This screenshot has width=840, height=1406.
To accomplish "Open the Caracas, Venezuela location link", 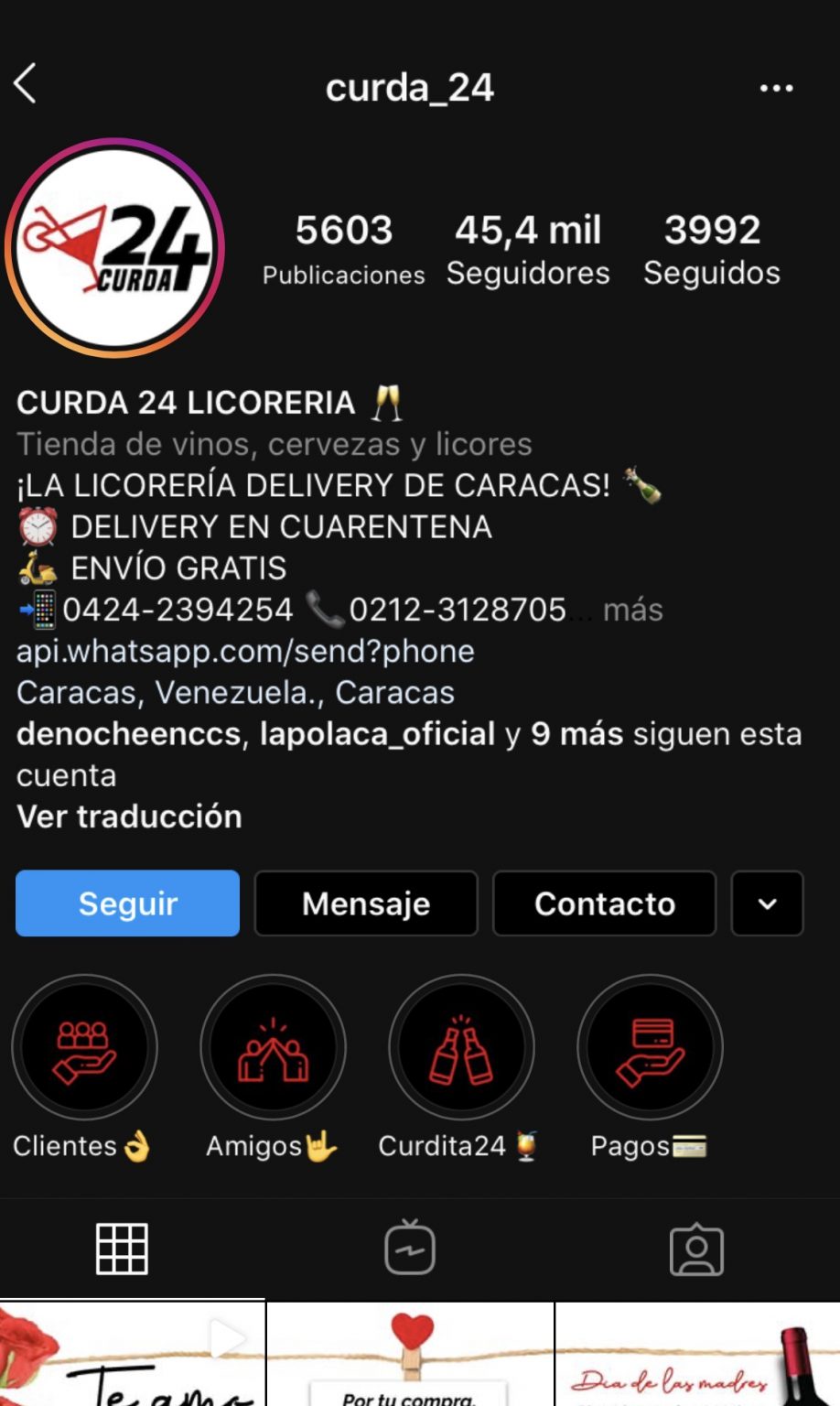I will (x=235, y=692).
